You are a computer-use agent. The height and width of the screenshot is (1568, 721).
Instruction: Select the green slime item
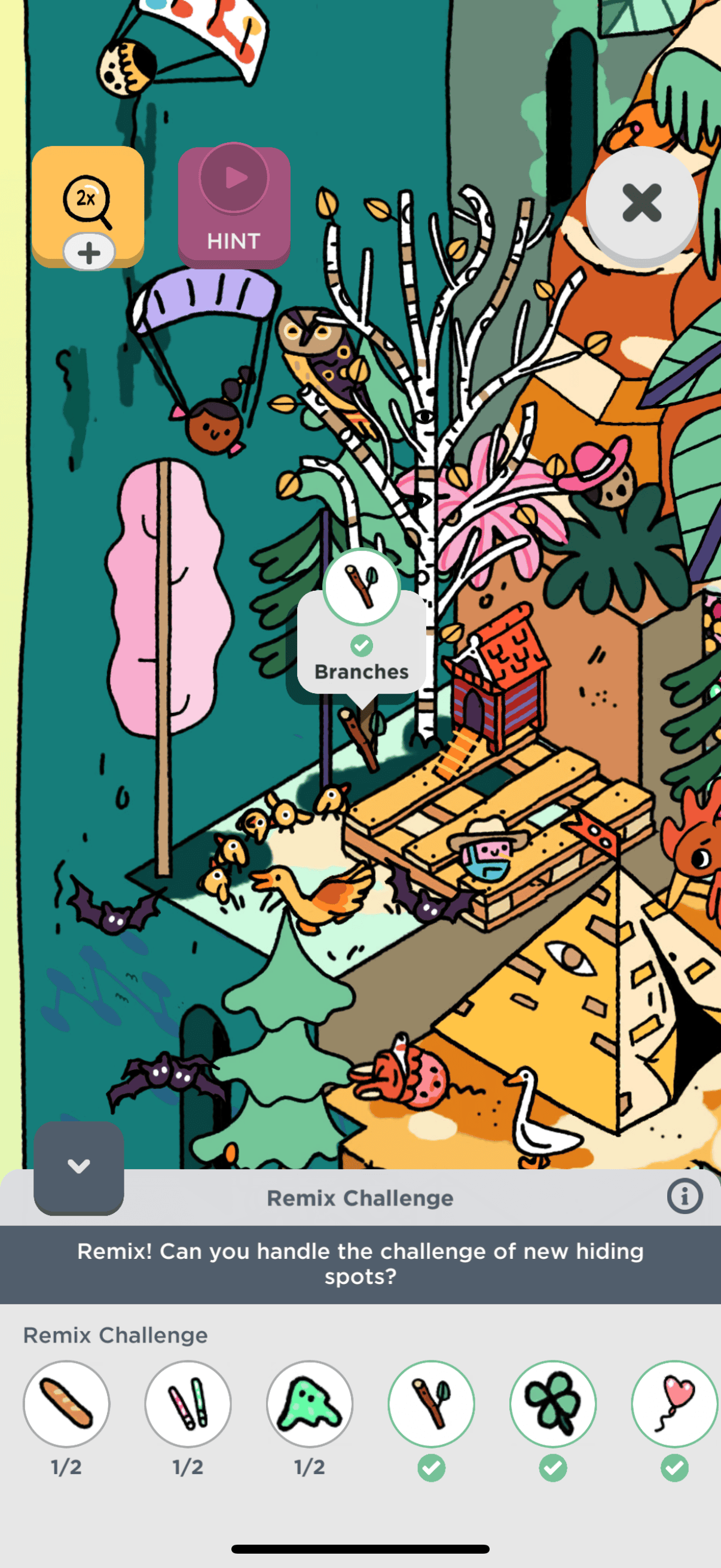[x=310, y=1404]
